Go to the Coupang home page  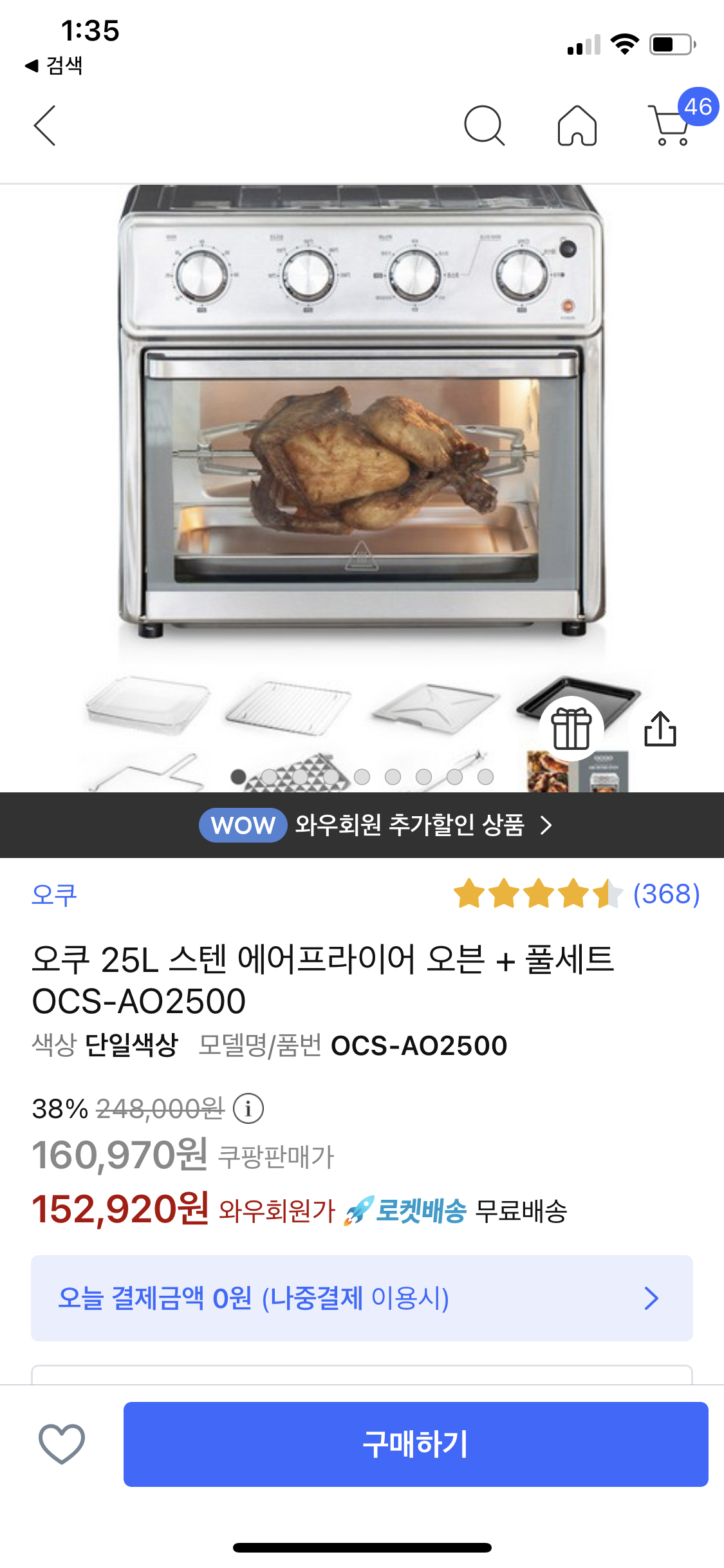577,126
